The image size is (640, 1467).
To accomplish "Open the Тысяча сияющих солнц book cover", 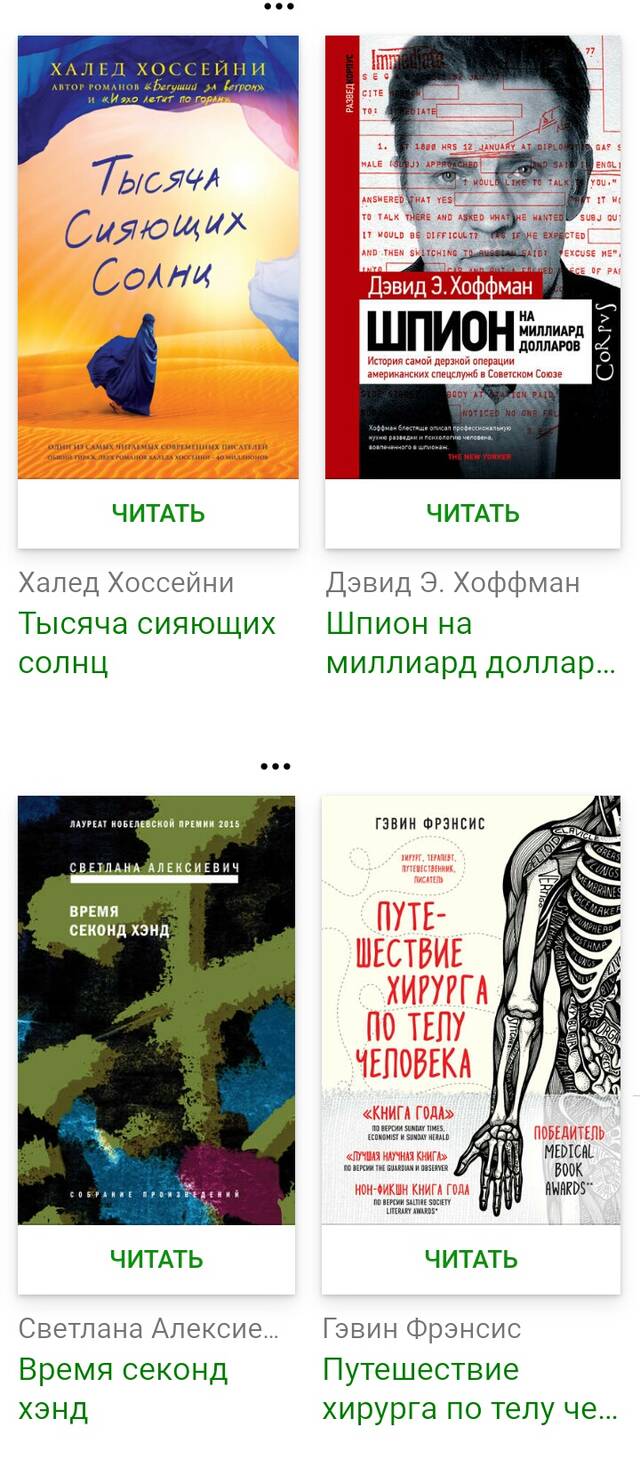I will (x=158, y=258).
